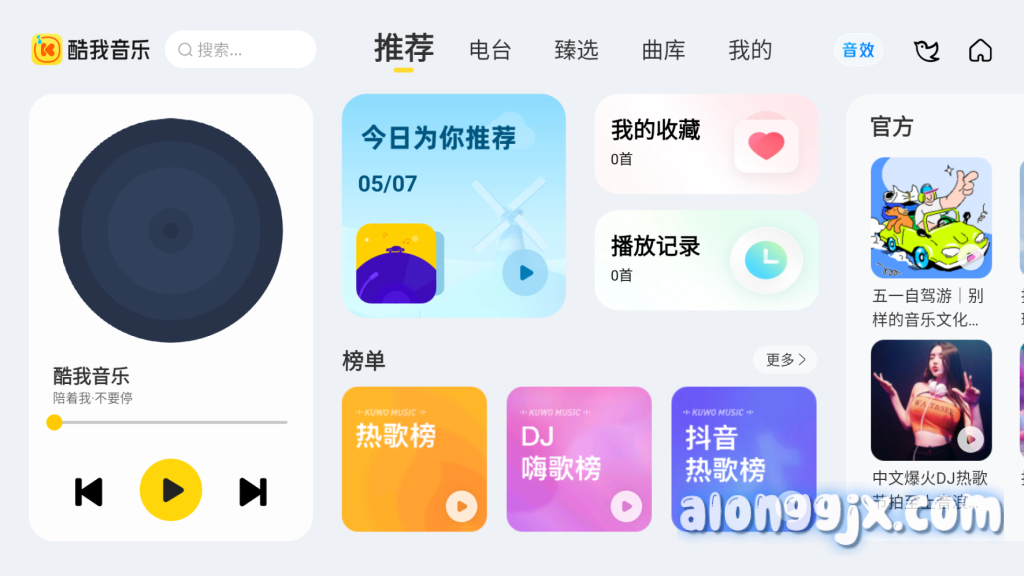Screen dimensions: 1024x576
Task: Play the previous track
Action: point(89,491)
